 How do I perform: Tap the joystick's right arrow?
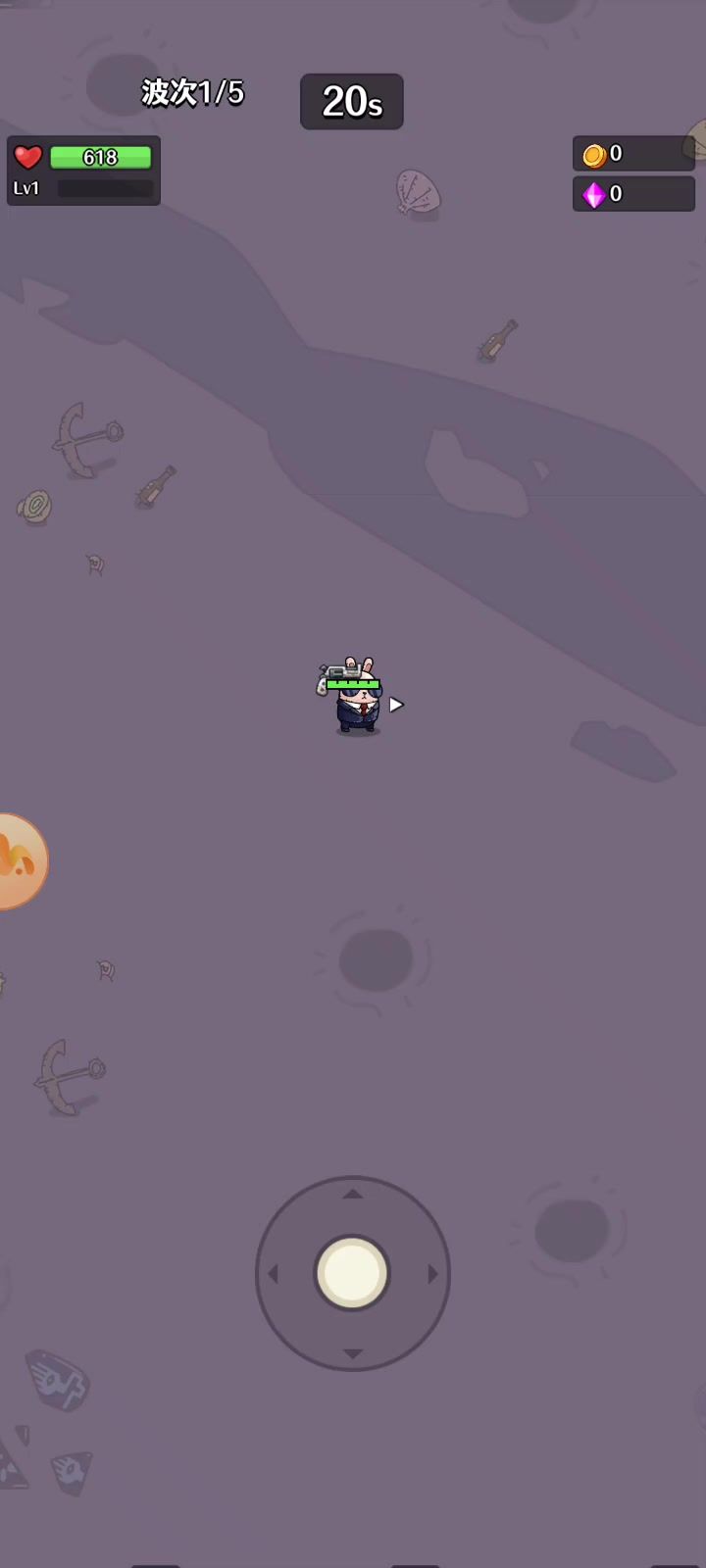click(x=432, y=1274)
